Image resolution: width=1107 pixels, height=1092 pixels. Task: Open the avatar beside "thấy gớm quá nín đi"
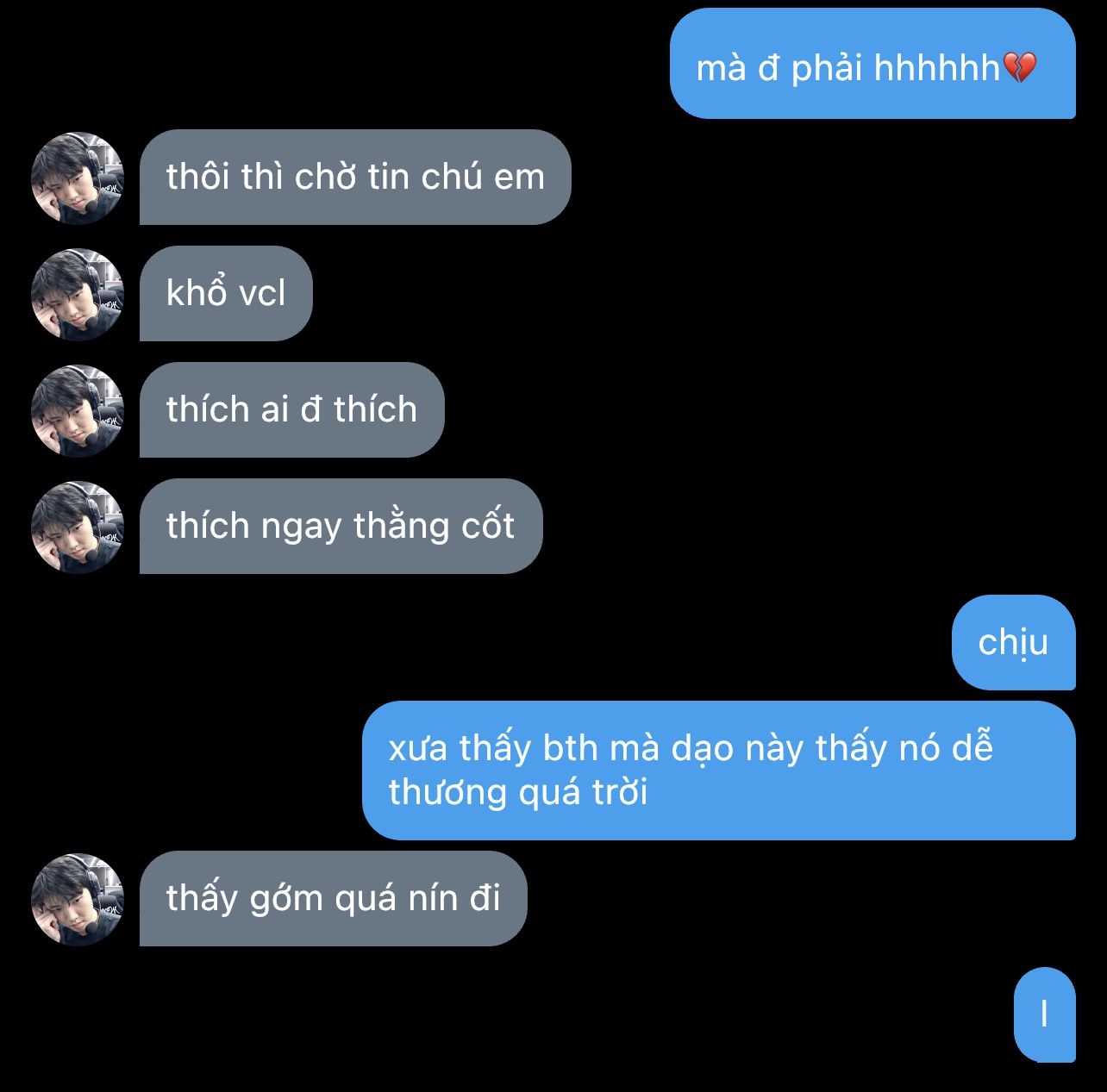click(x=78, y=900)
